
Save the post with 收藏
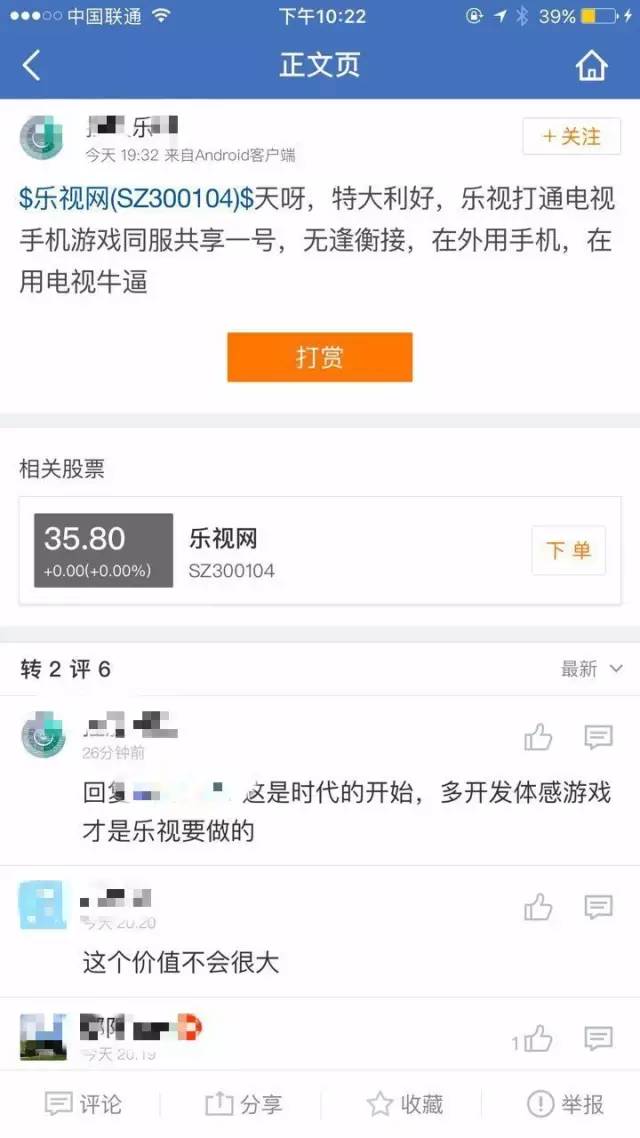(404, 1104)
